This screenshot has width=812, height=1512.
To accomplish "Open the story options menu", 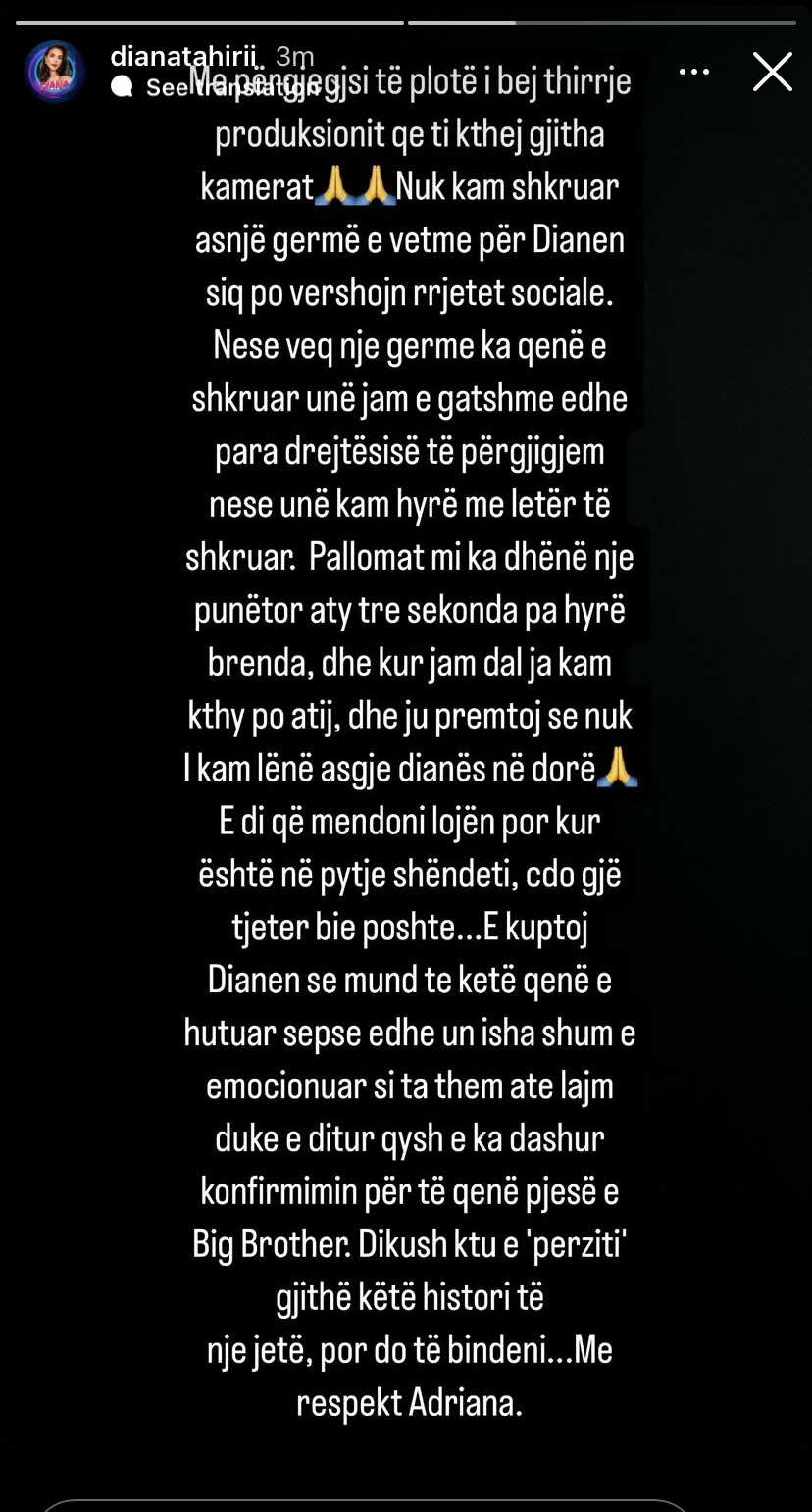I will pos(694,72).
